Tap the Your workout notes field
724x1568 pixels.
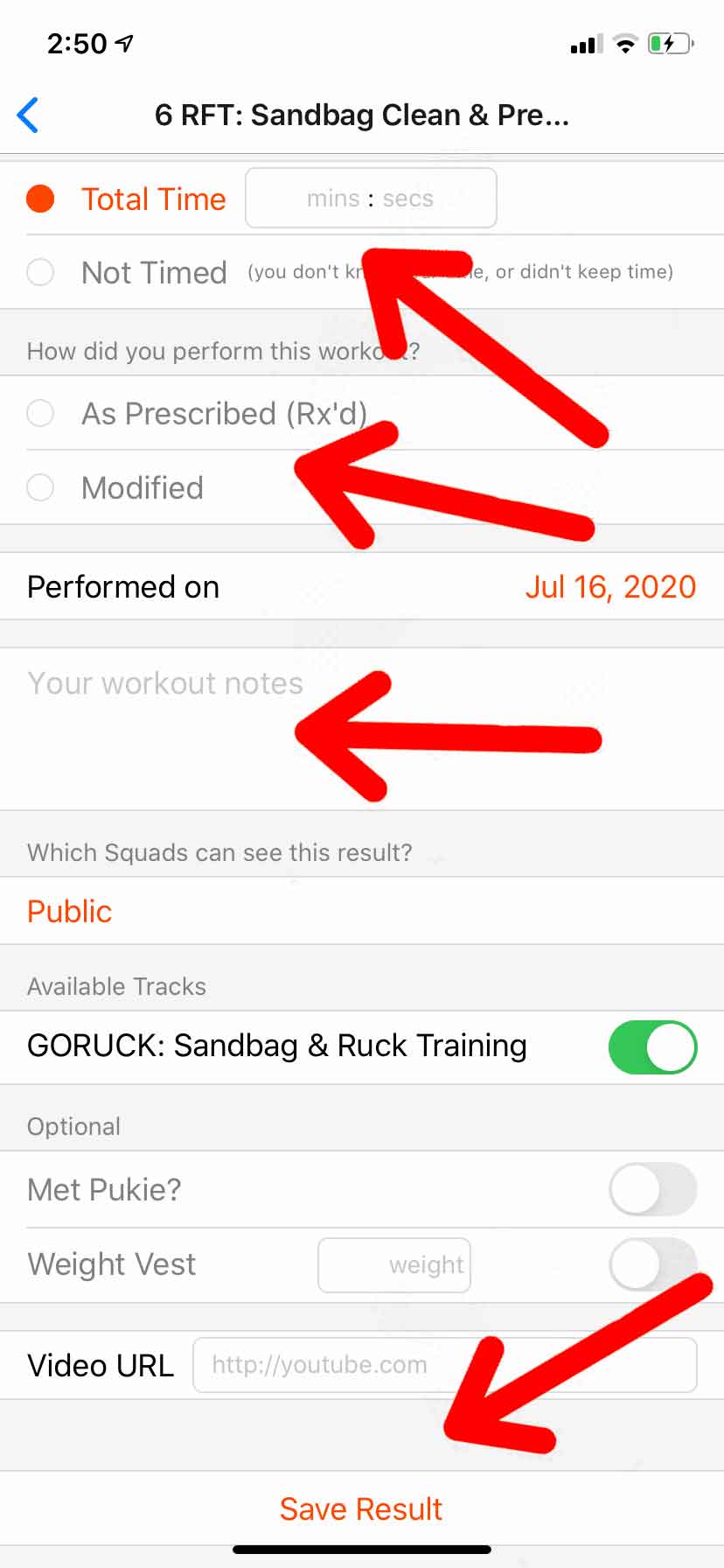(x=362, y=728)
